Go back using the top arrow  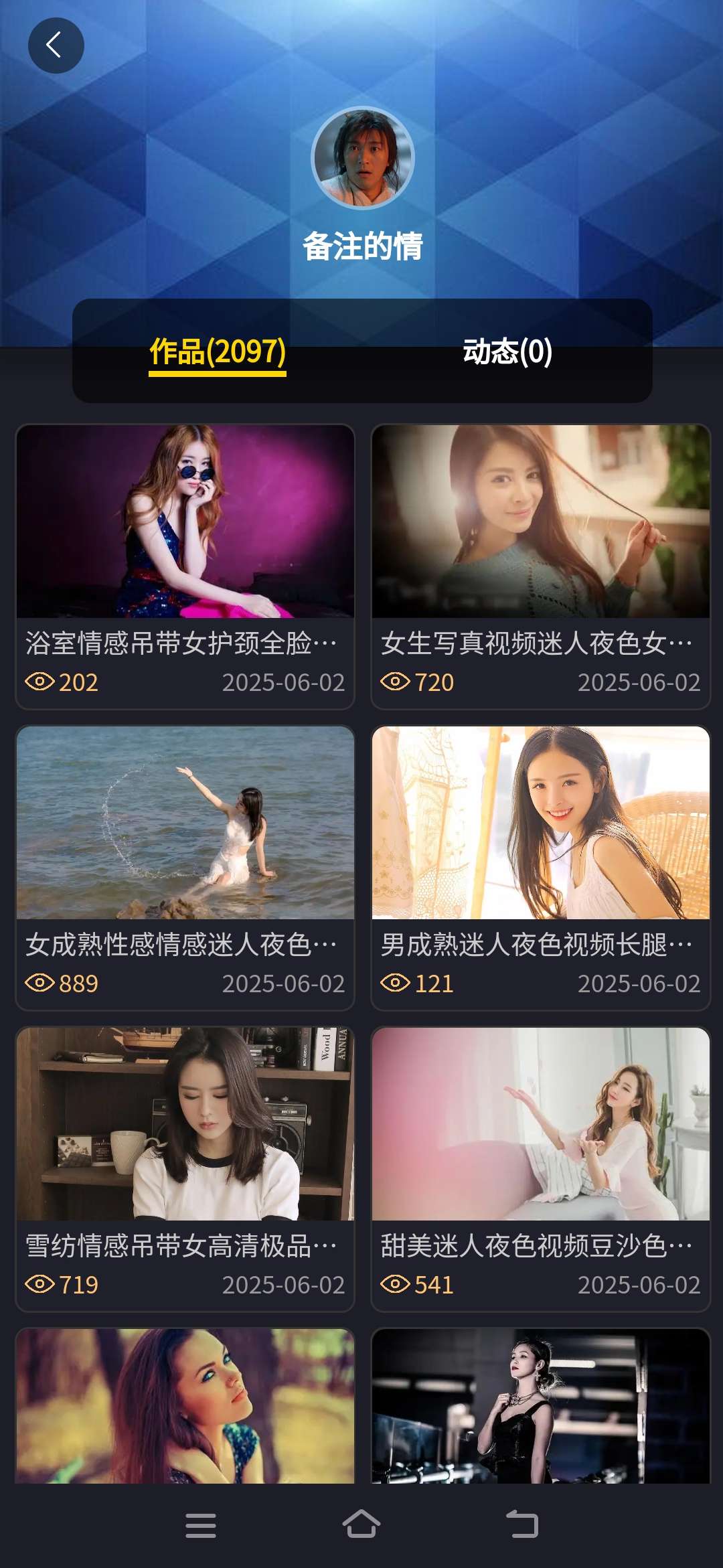point(56,46)
